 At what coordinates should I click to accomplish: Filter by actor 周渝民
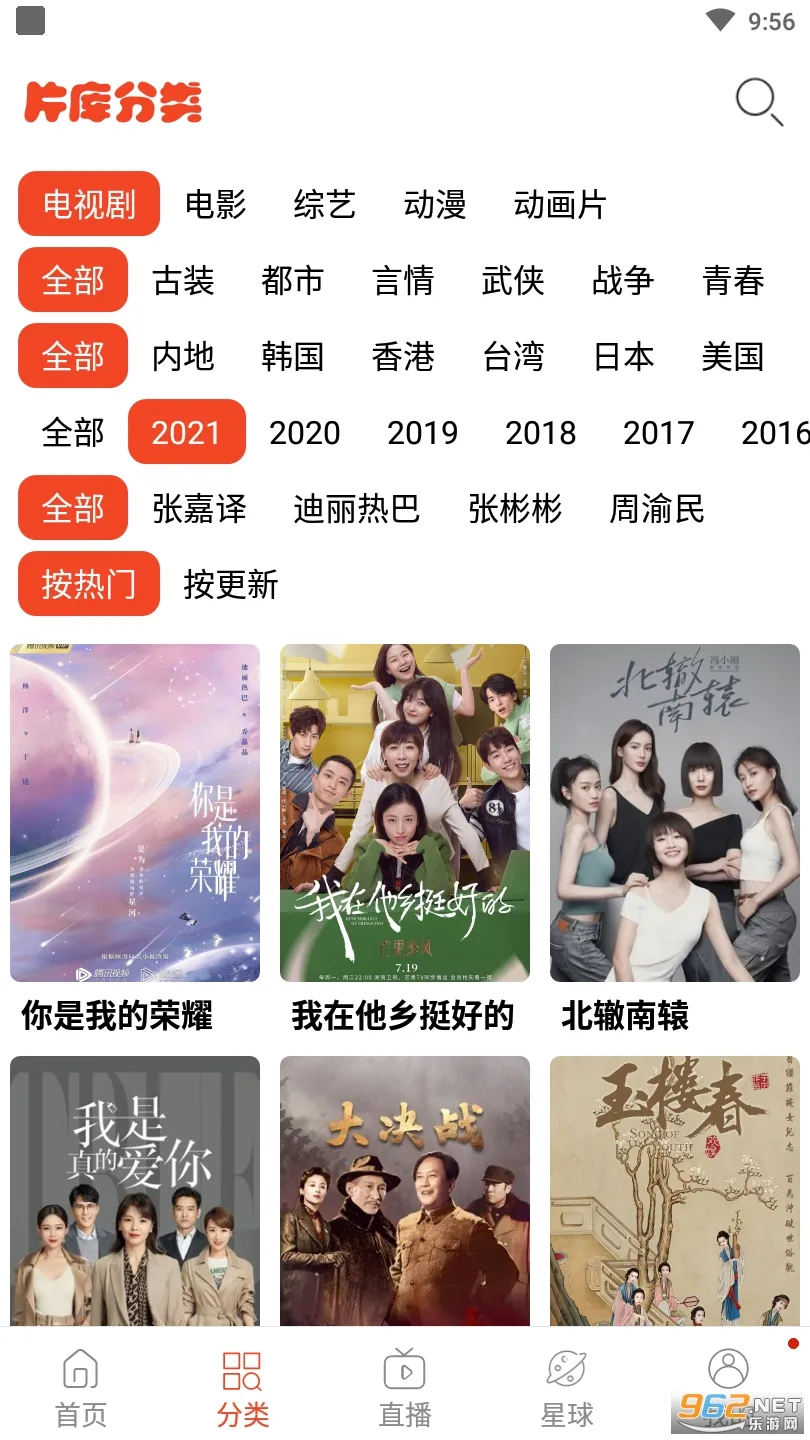tap(657, 509)
